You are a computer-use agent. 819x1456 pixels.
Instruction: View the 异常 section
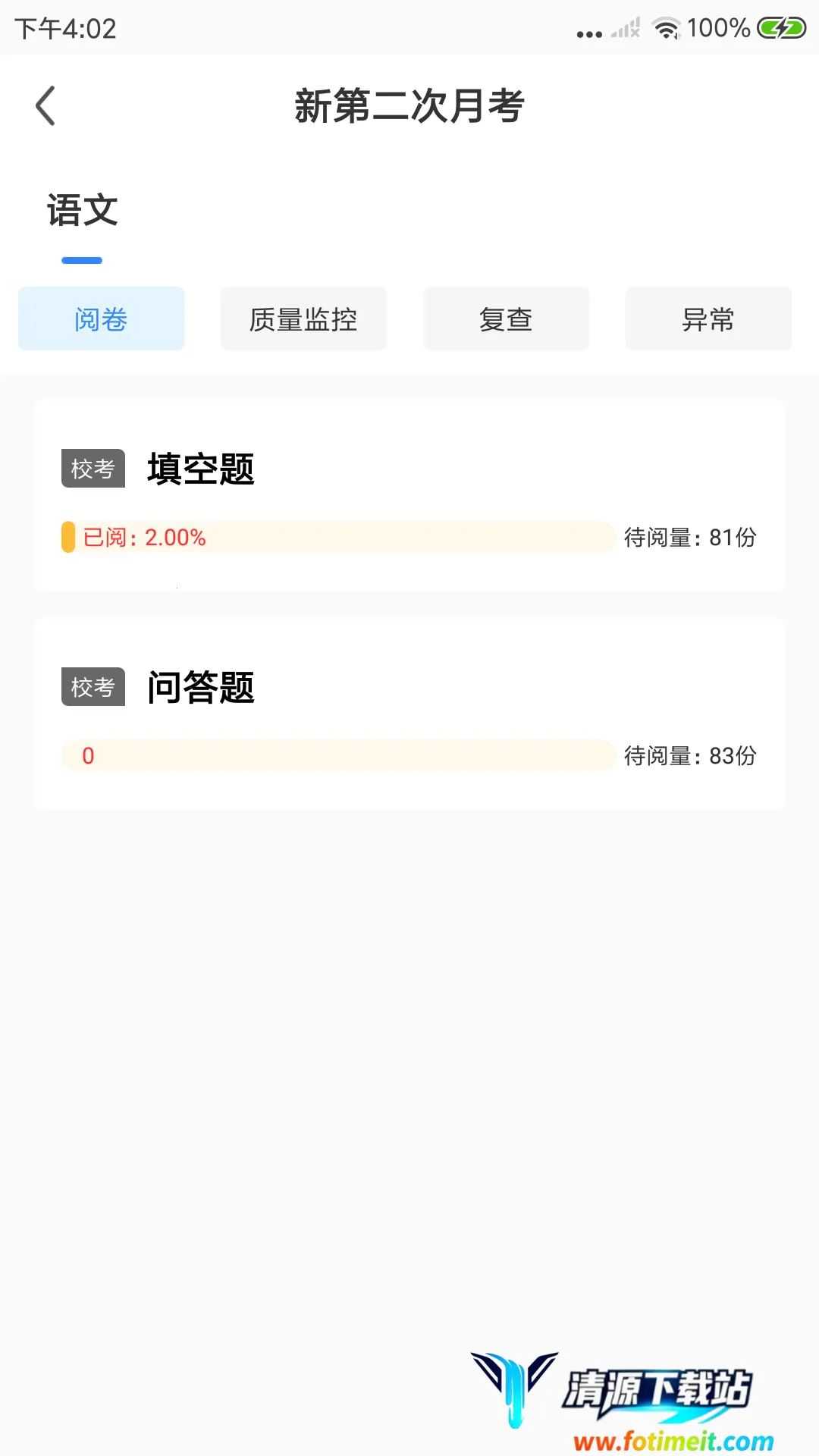[x=708, y=319]
